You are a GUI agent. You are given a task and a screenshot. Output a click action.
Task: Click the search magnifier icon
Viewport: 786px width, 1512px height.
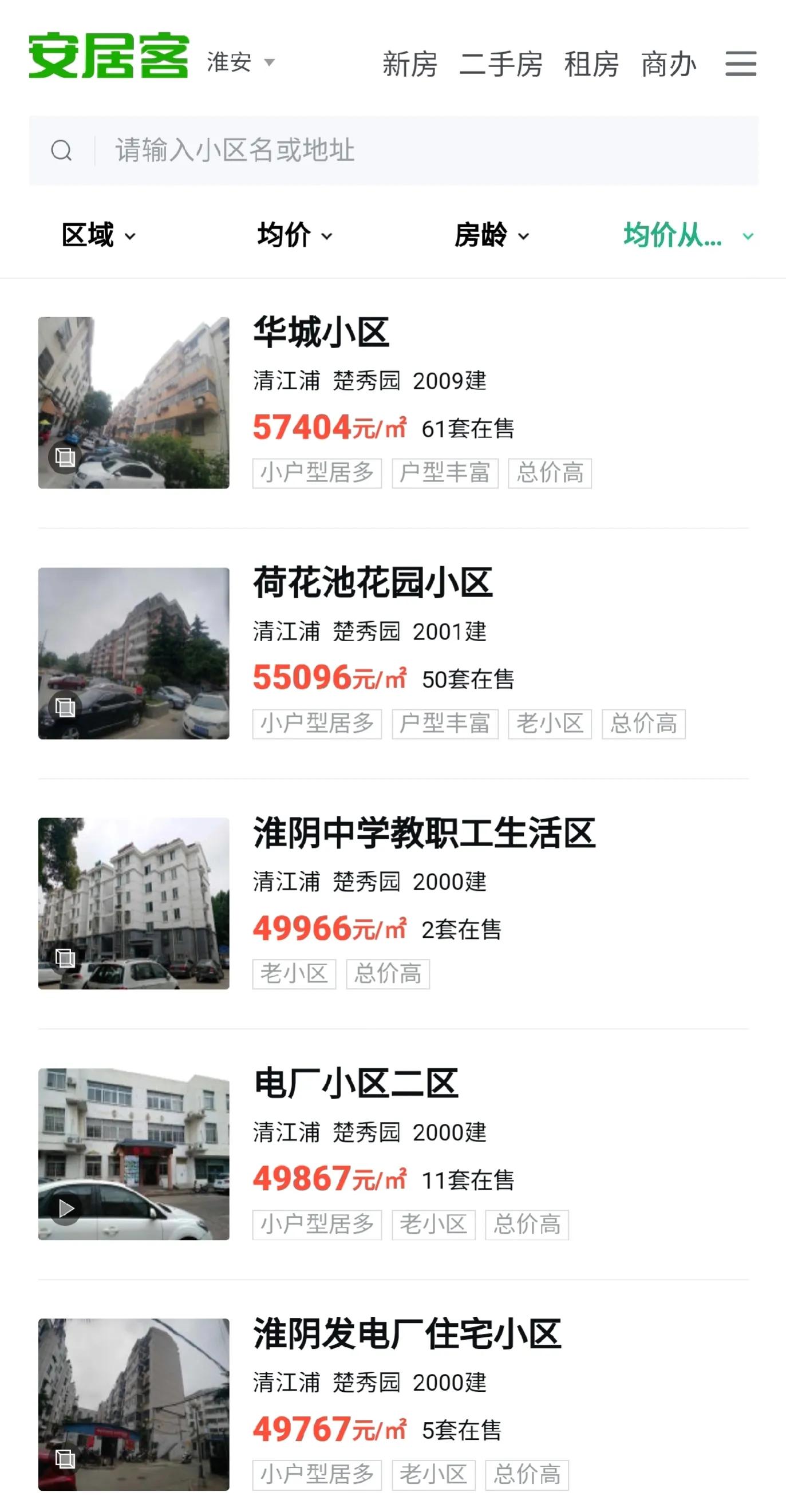pyautogui.click(x=63, y=151)
